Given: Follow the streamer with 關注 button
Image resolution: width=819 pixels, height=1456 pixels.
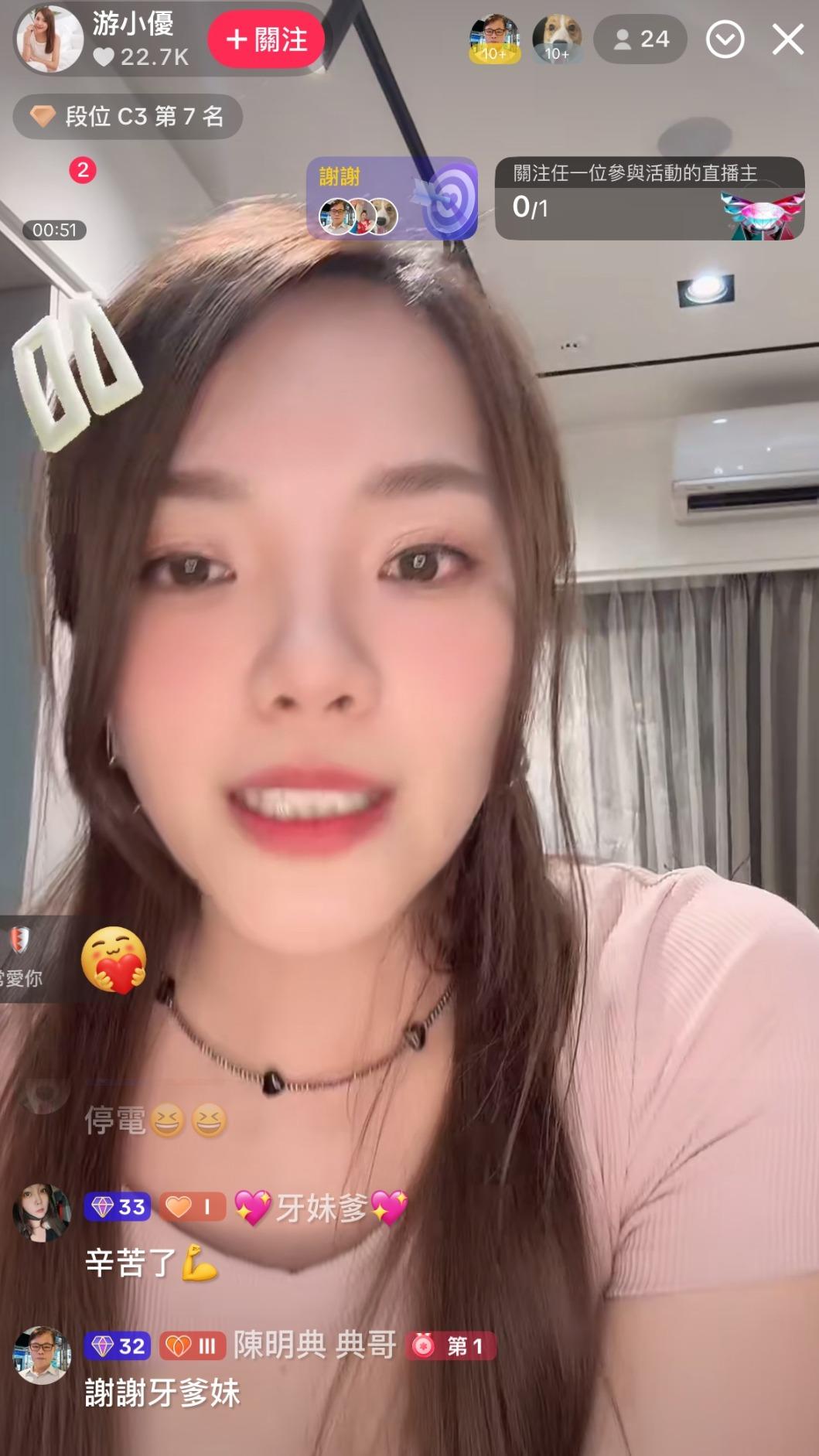Looking at the screenshot, I should (x=266, y=39).
